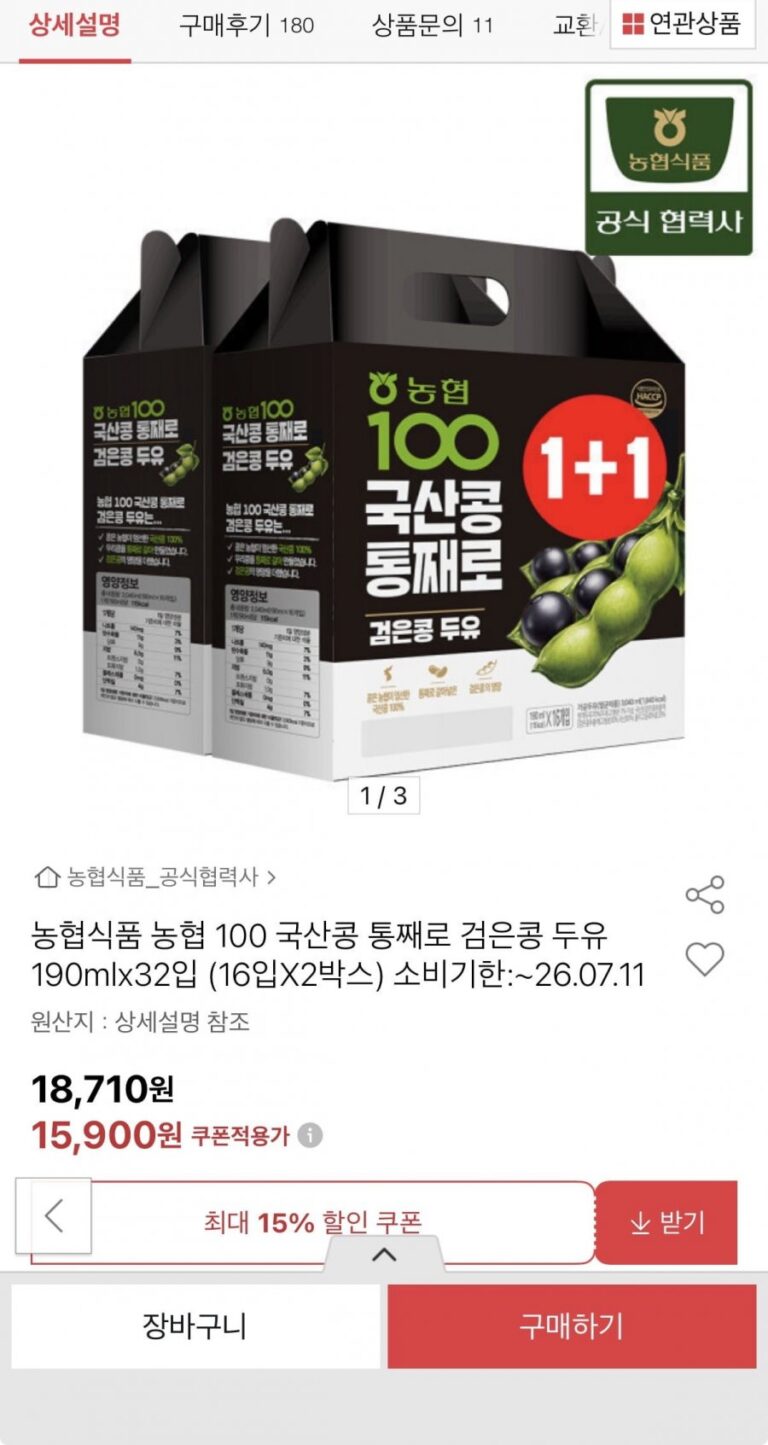The height and width of the screenshot is (1445, 768).
Task: Download the coupon with 받기 button
Action: point(667,1222)
